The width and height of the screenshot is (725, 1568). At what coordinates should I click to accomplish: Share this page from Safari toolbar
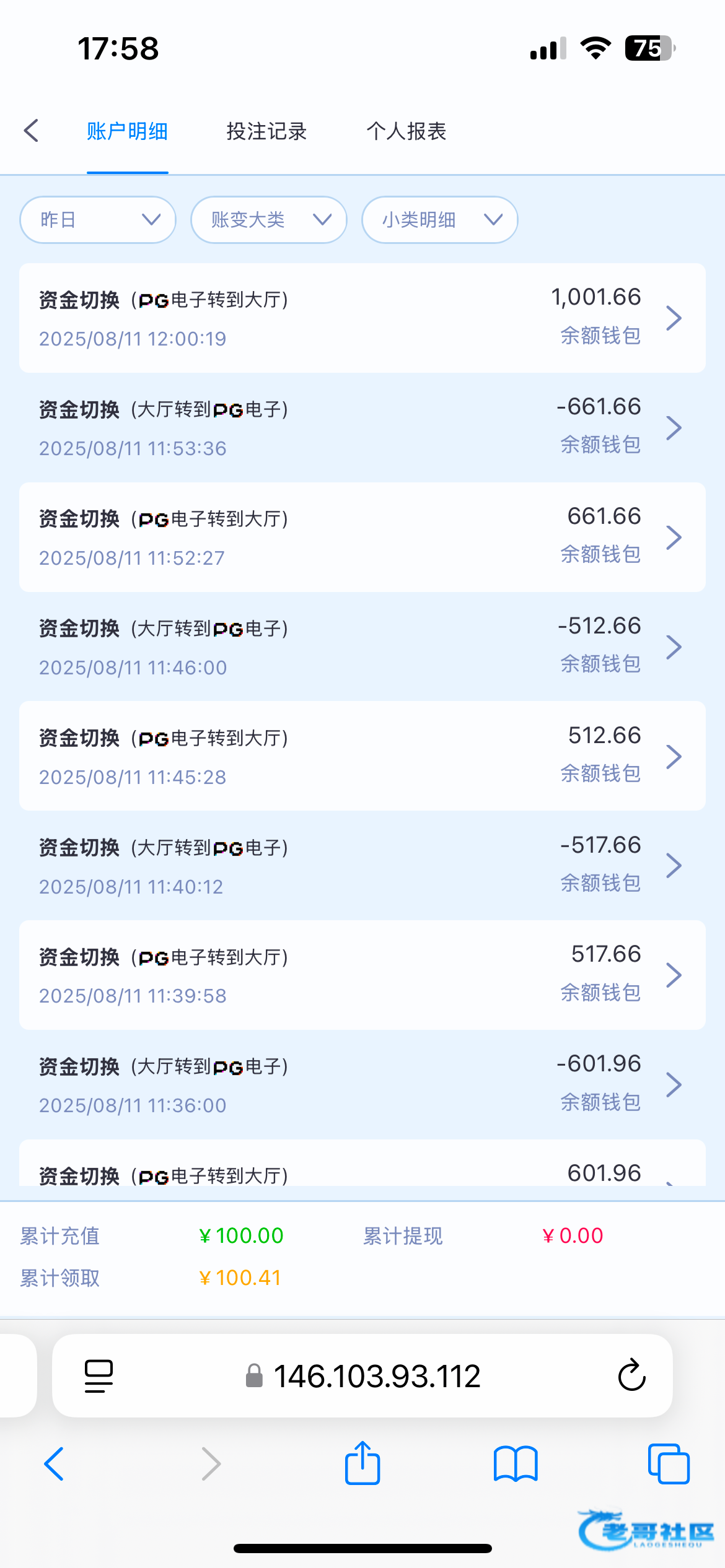(x=362, y=1463)
